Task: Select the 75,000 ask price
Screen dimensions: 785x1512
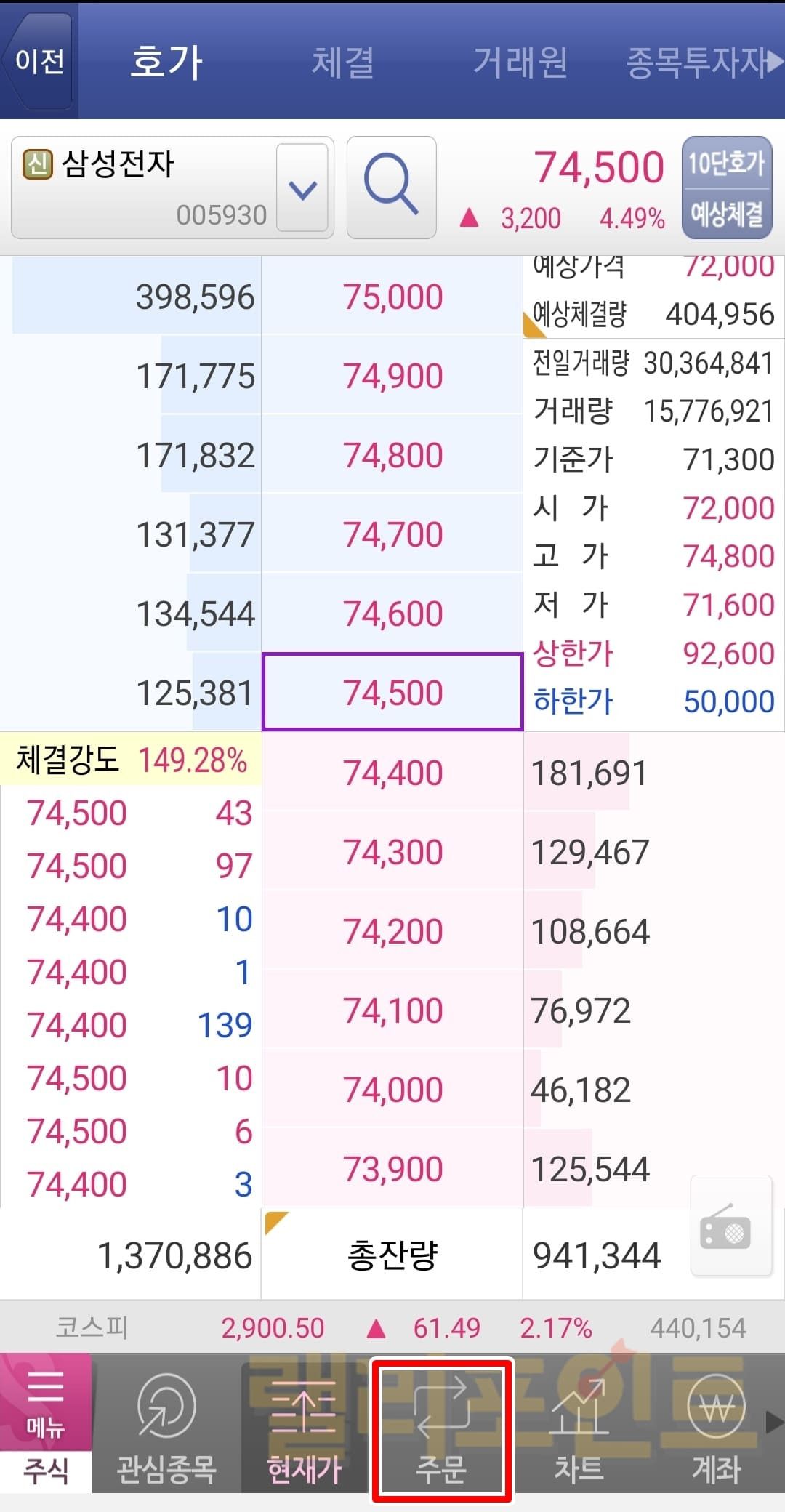Action: [392, 297]
